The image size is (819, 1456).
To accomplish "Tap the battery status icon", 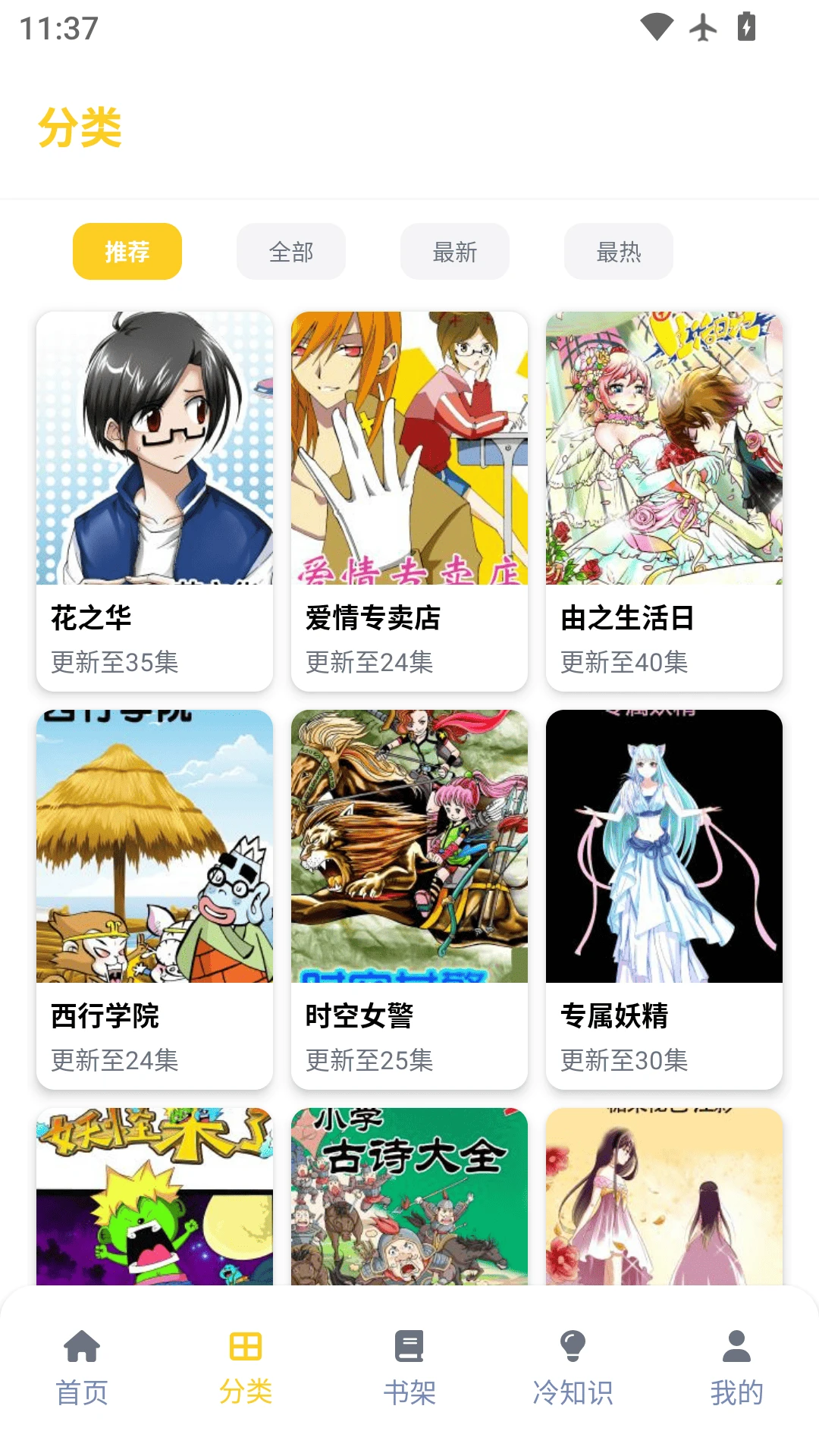I will [x=746, y=25].
